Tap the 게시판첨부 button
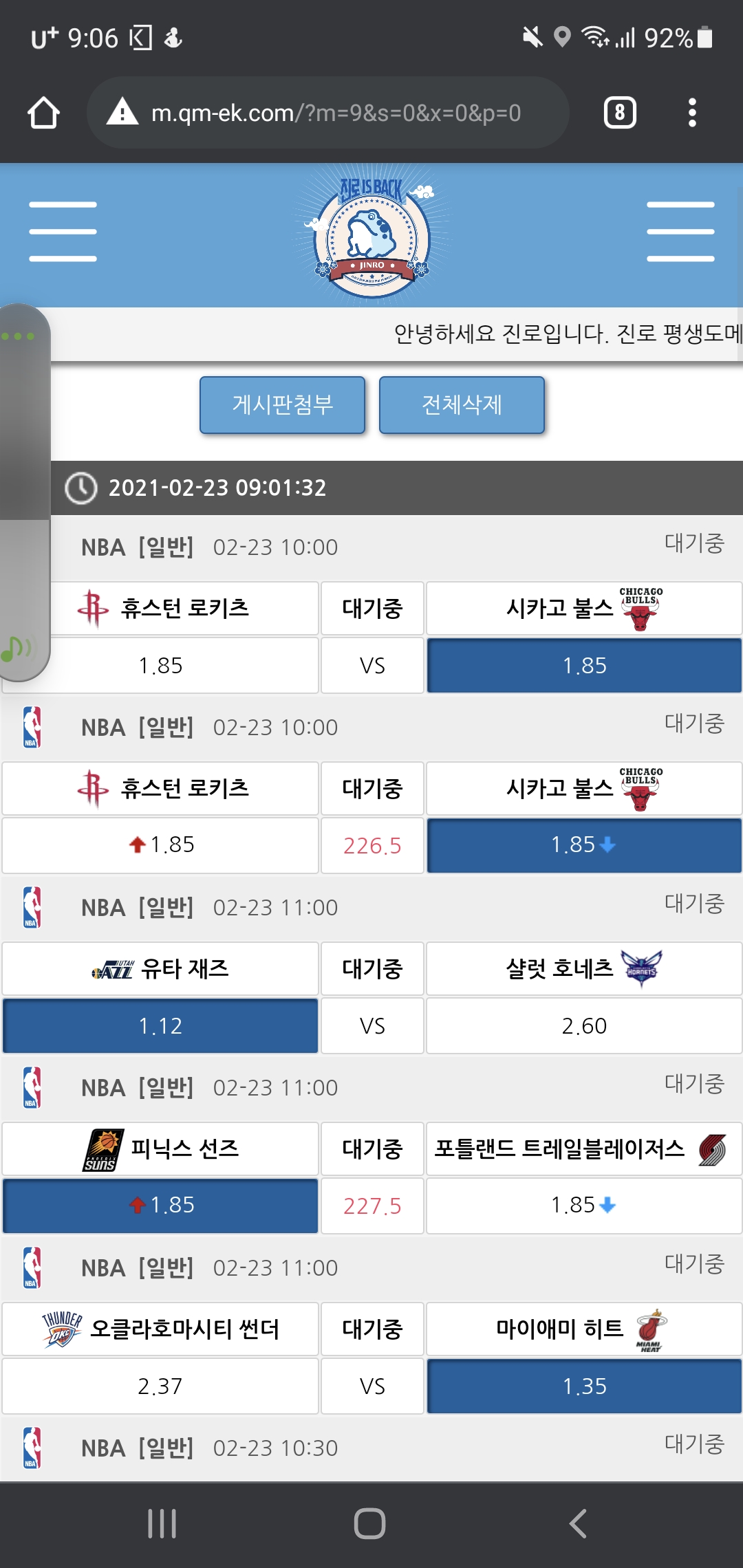 [x=282, y=405]
